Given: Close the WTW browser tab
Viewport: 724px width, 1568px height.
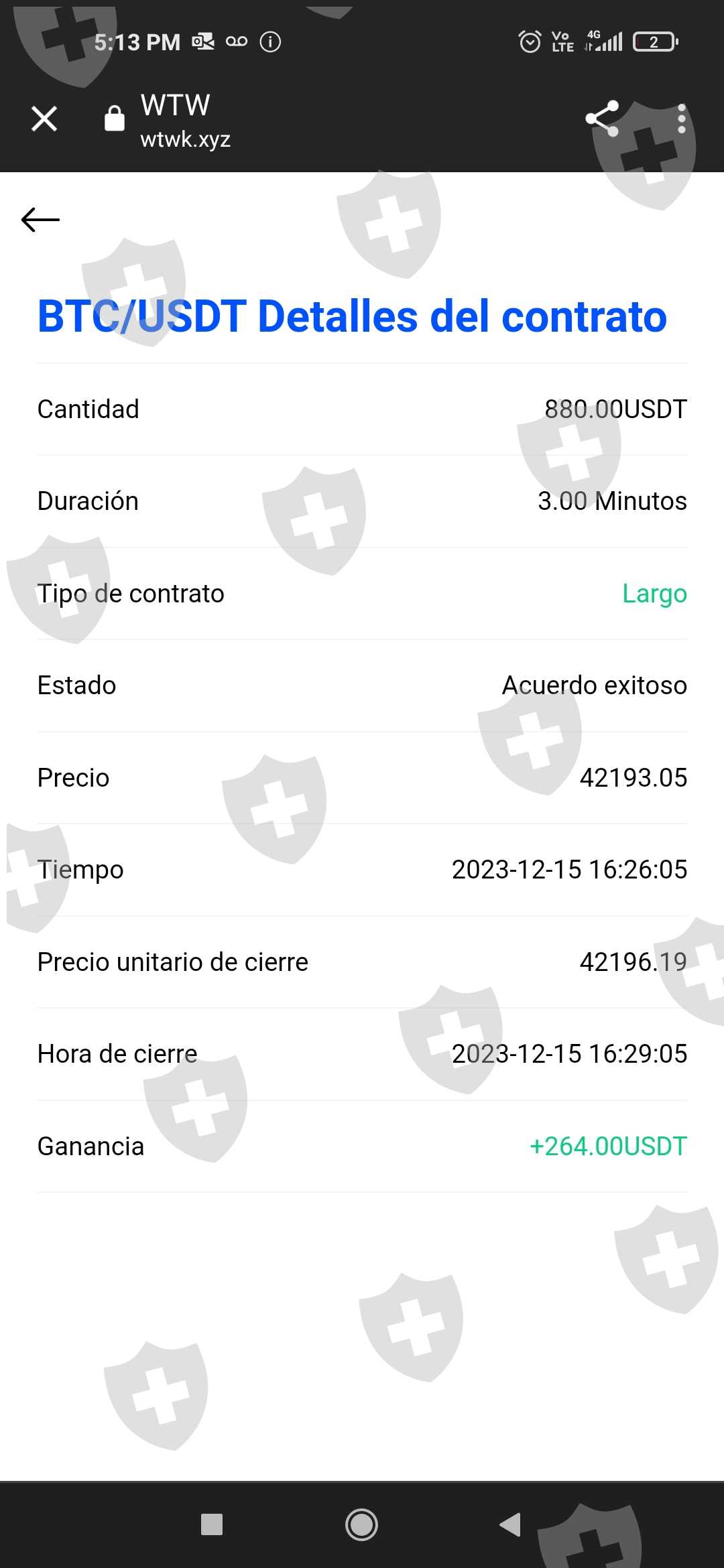Looking at the screenshot, I should (x=44, y=119).
